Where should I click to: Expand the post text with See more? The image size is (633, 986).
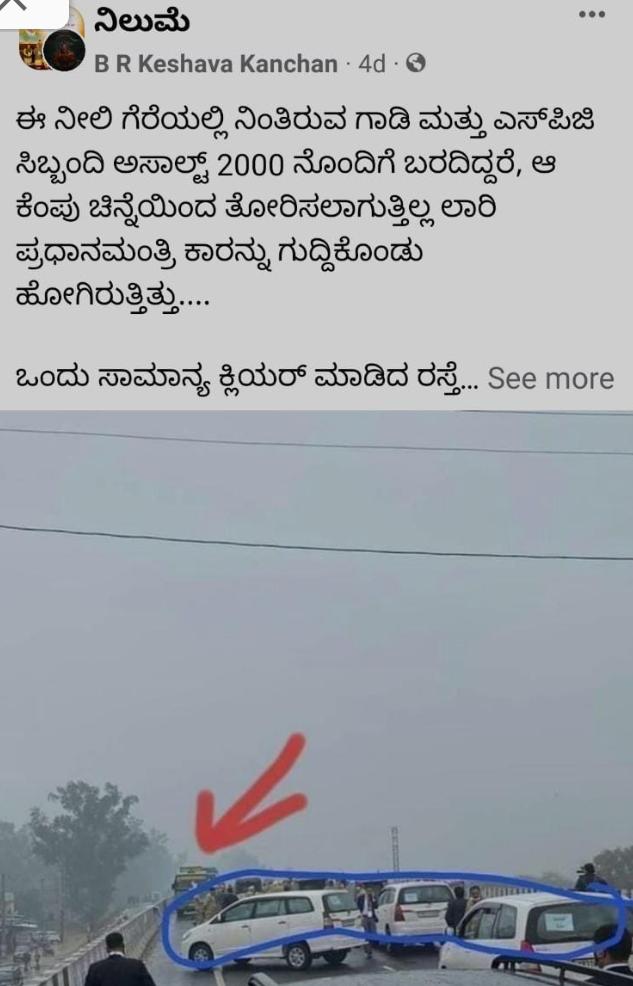point(550,379)
